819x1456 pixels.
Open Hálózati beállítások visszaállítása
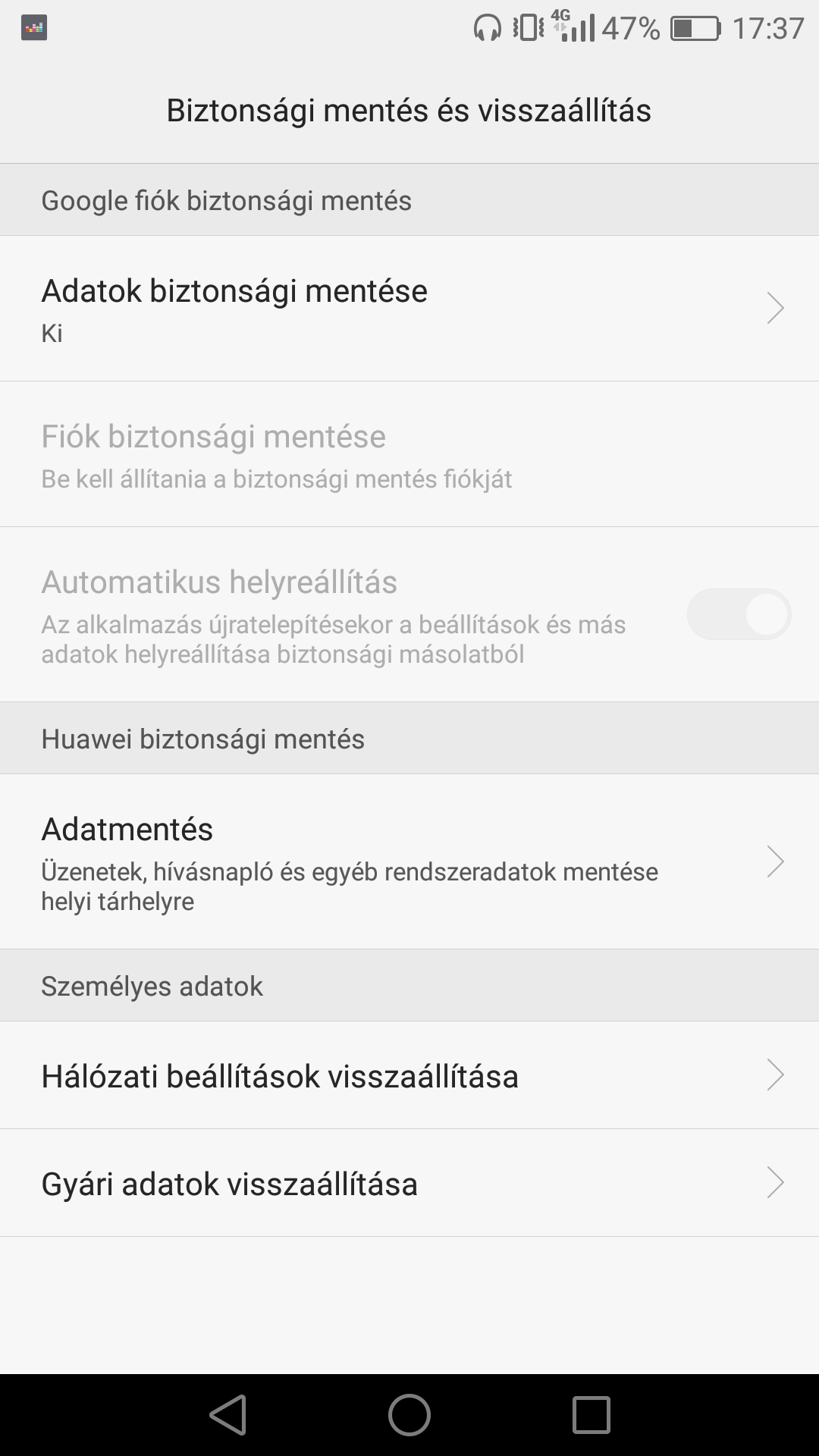(409, 1075)
